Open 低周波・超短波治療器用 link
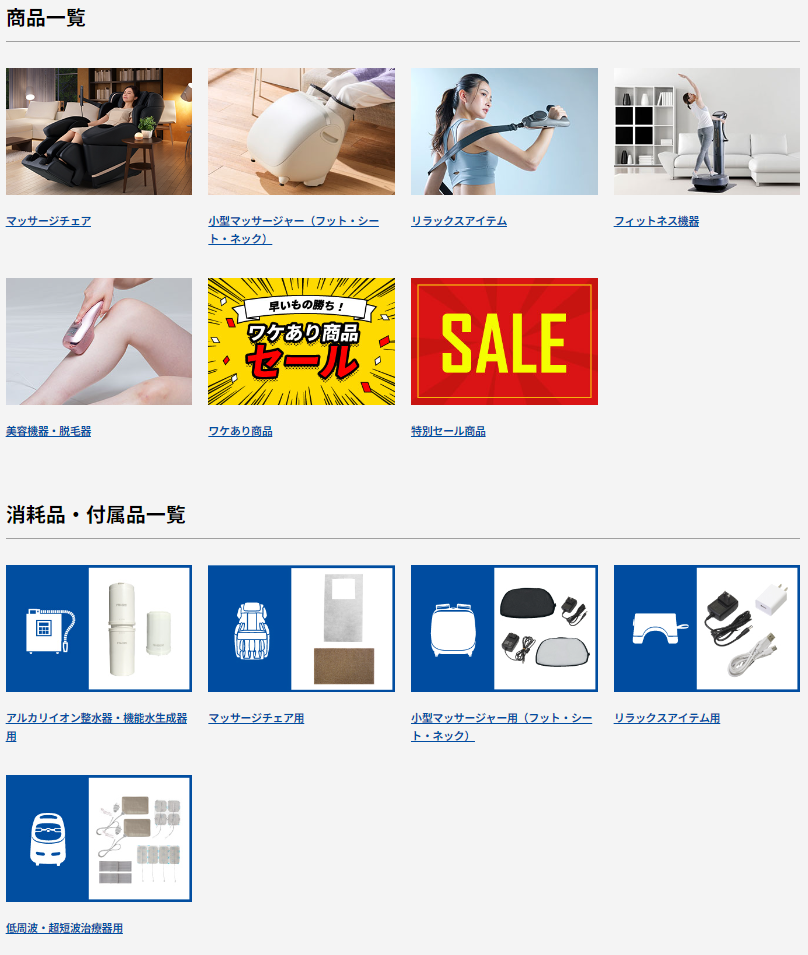Screen dimensions: 808x955 [64, 928]
